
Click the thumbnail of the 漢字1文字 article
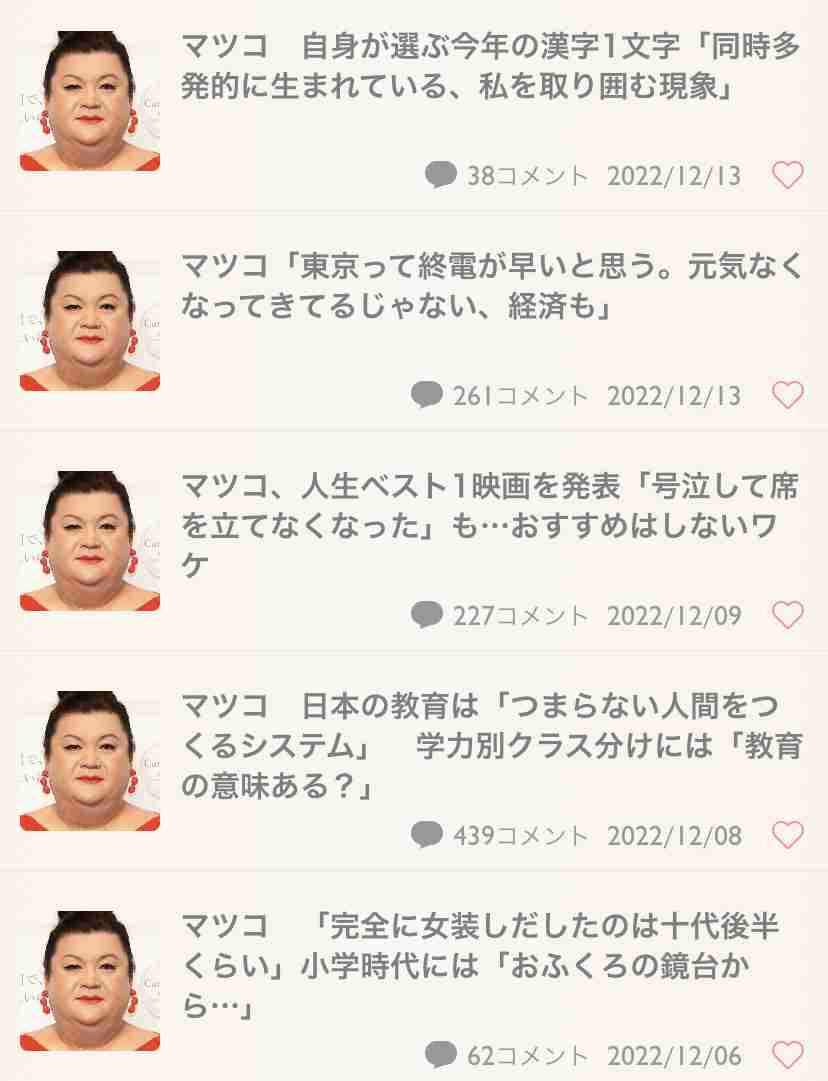pos(89,100)
